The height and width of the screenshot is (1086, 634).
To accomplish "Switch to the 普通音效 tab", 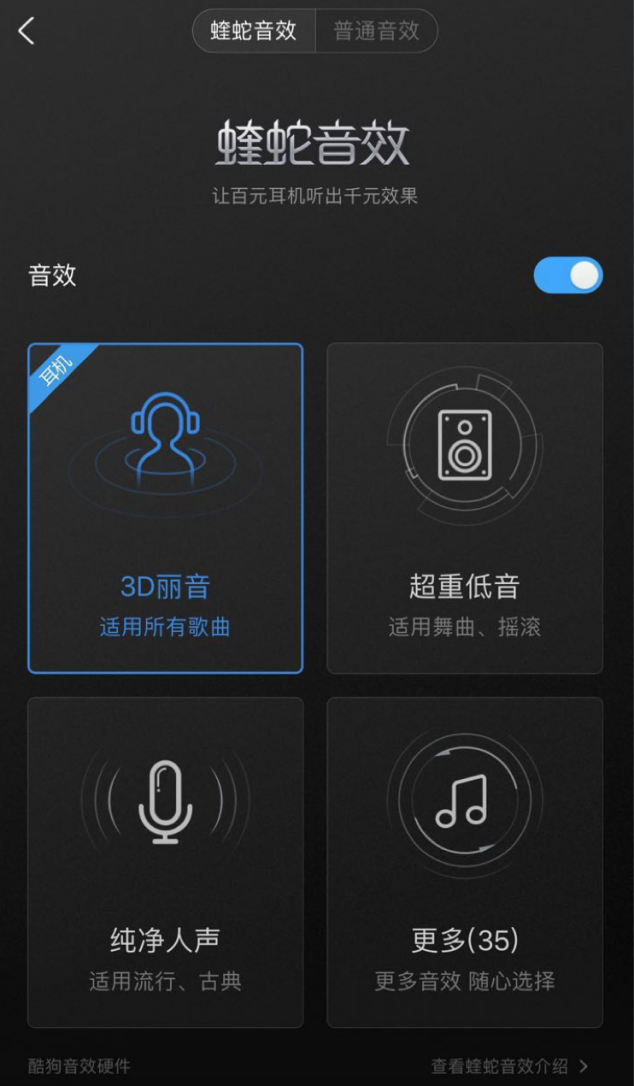I will (x=376, y=31).
